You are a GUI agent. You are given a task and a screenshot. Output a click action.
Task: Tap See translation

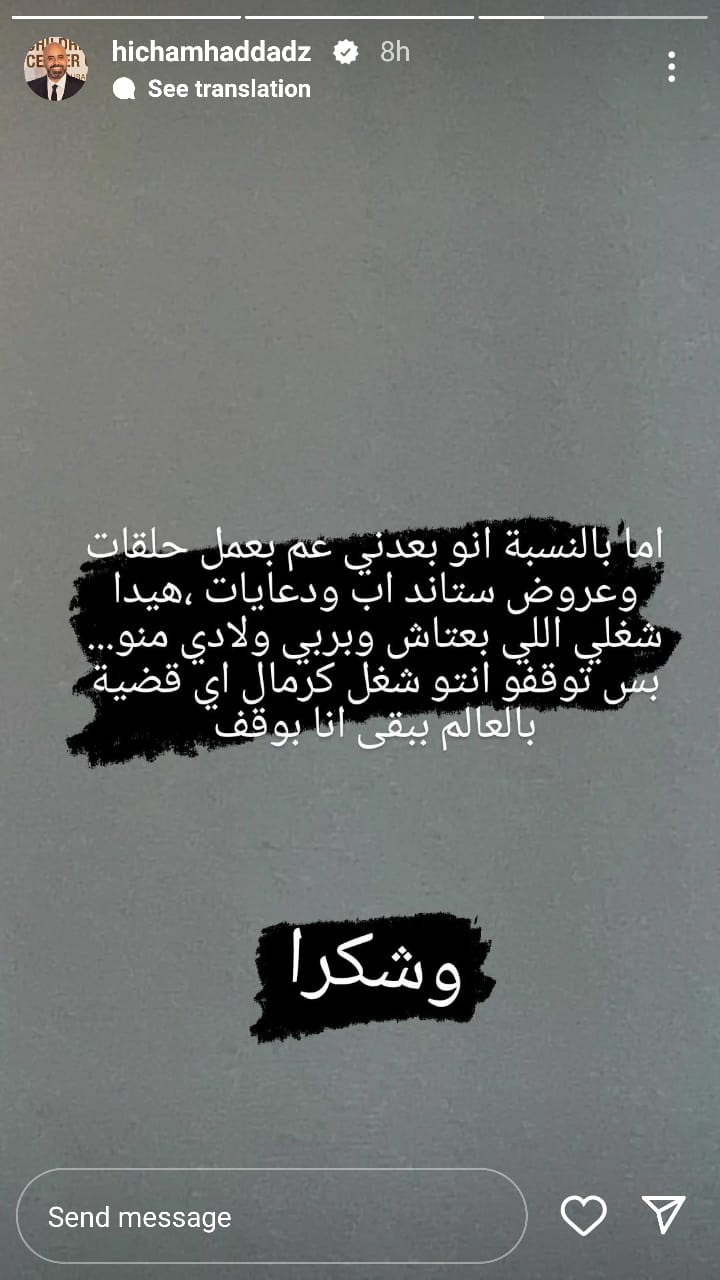click(228, 89)
